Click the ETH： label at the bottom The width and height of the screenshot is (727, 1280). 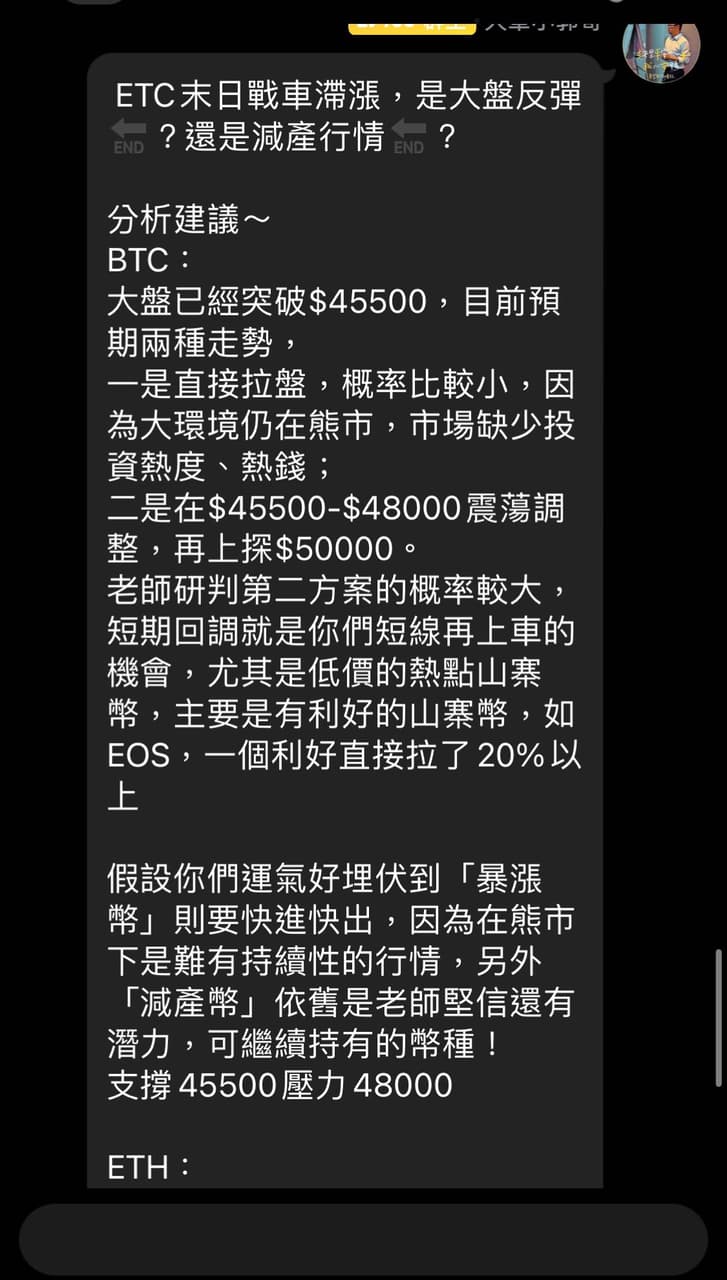[140, 1166]
